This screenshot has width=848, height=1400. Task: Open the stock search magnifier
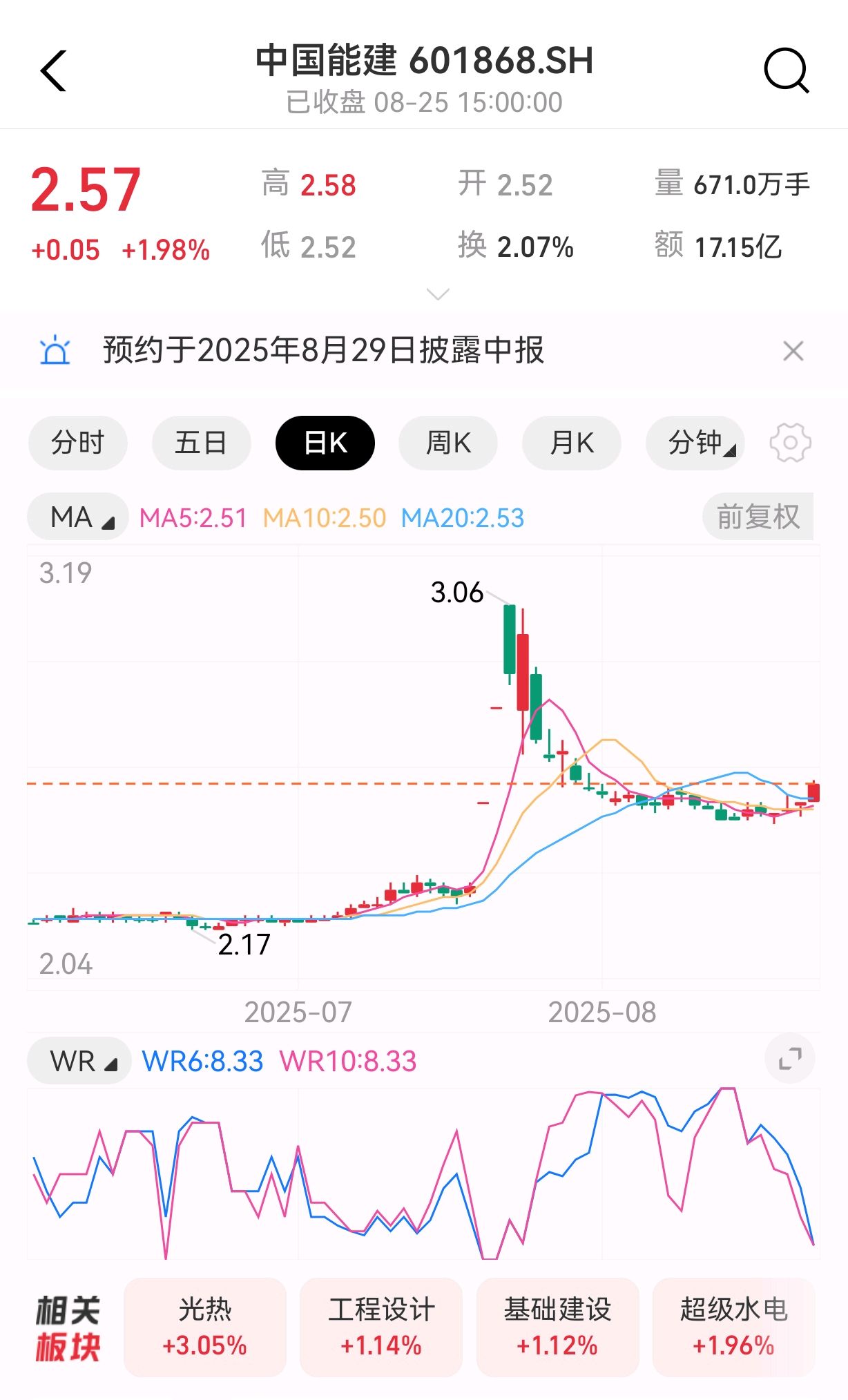(786, 71)
